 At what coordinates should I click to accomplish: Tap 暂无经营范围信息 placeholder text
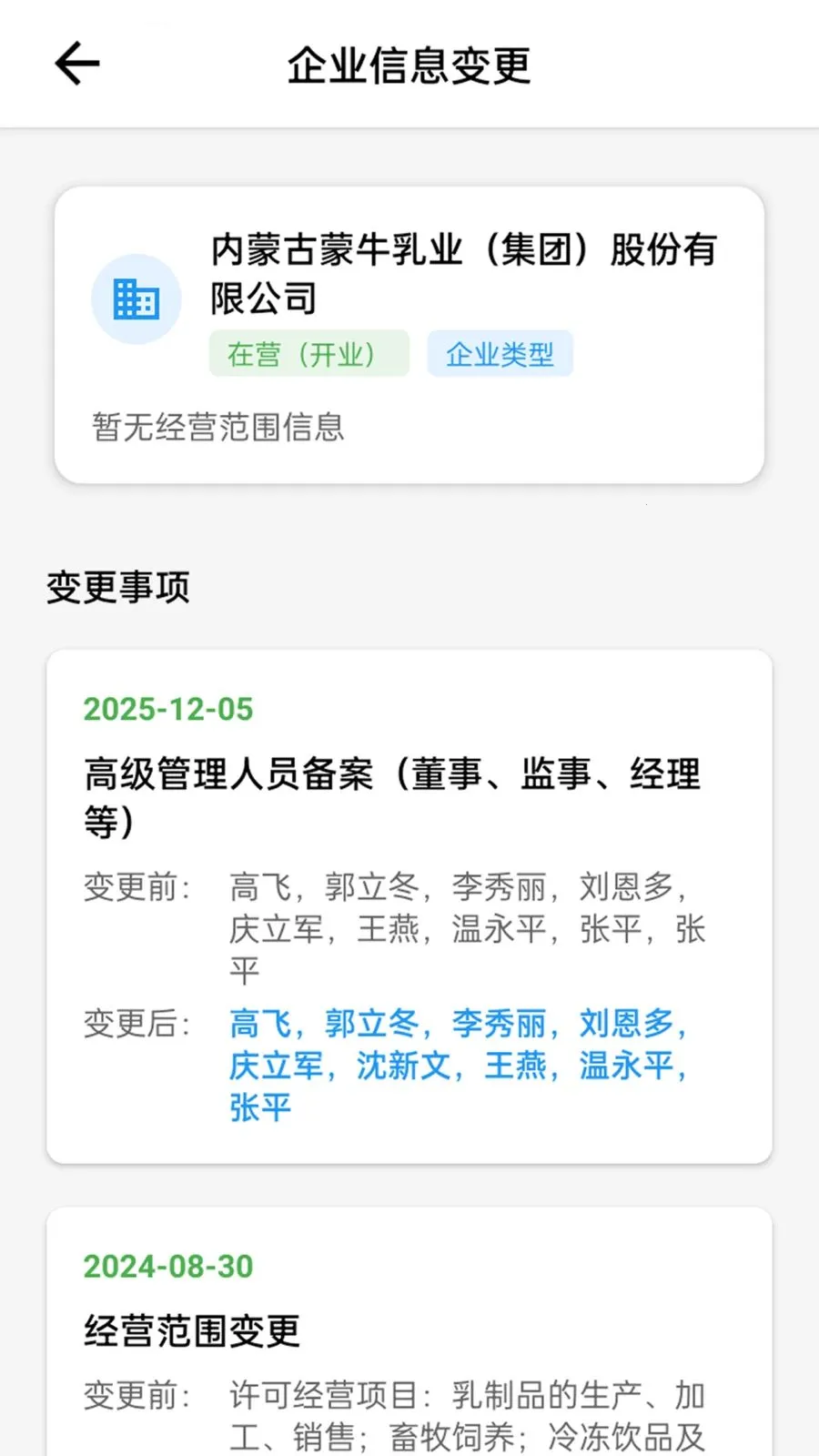point(218,427)
